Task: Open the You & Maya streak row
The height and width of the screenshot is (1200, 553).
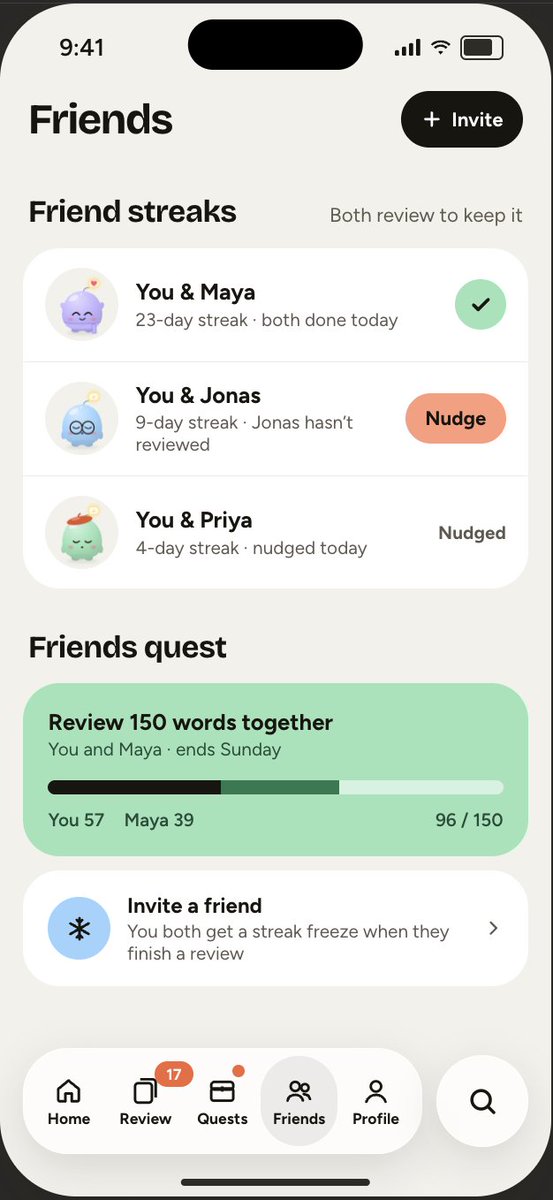Action: click(x=275, y=305)
